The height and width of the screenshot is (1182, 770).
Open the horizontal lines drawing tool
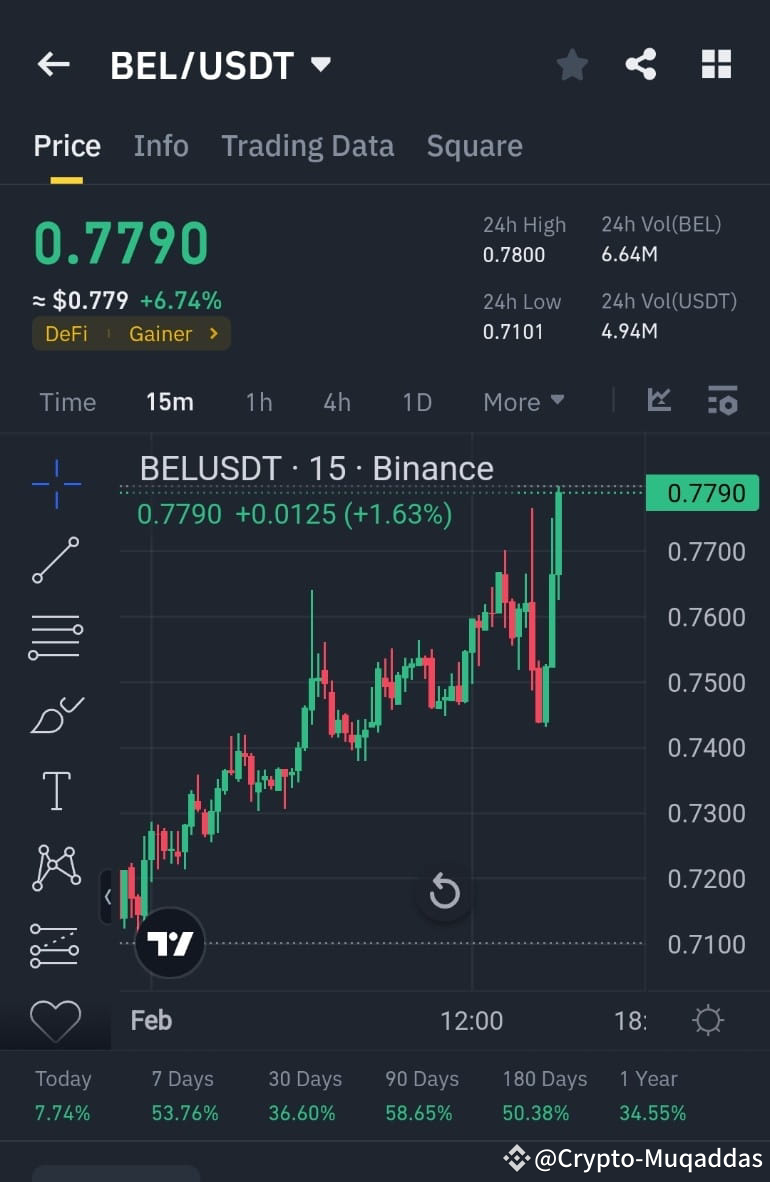coord(55,638)
